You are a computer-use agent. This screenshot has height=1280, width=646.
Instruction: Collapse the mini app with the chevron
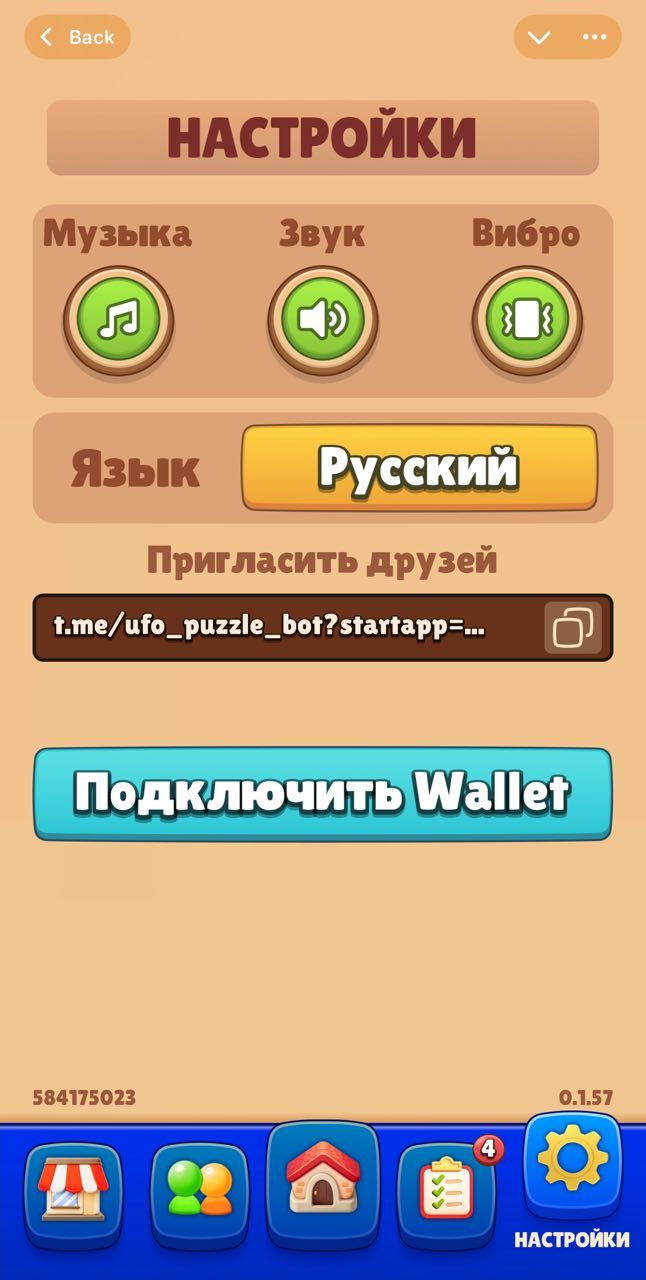539,37
